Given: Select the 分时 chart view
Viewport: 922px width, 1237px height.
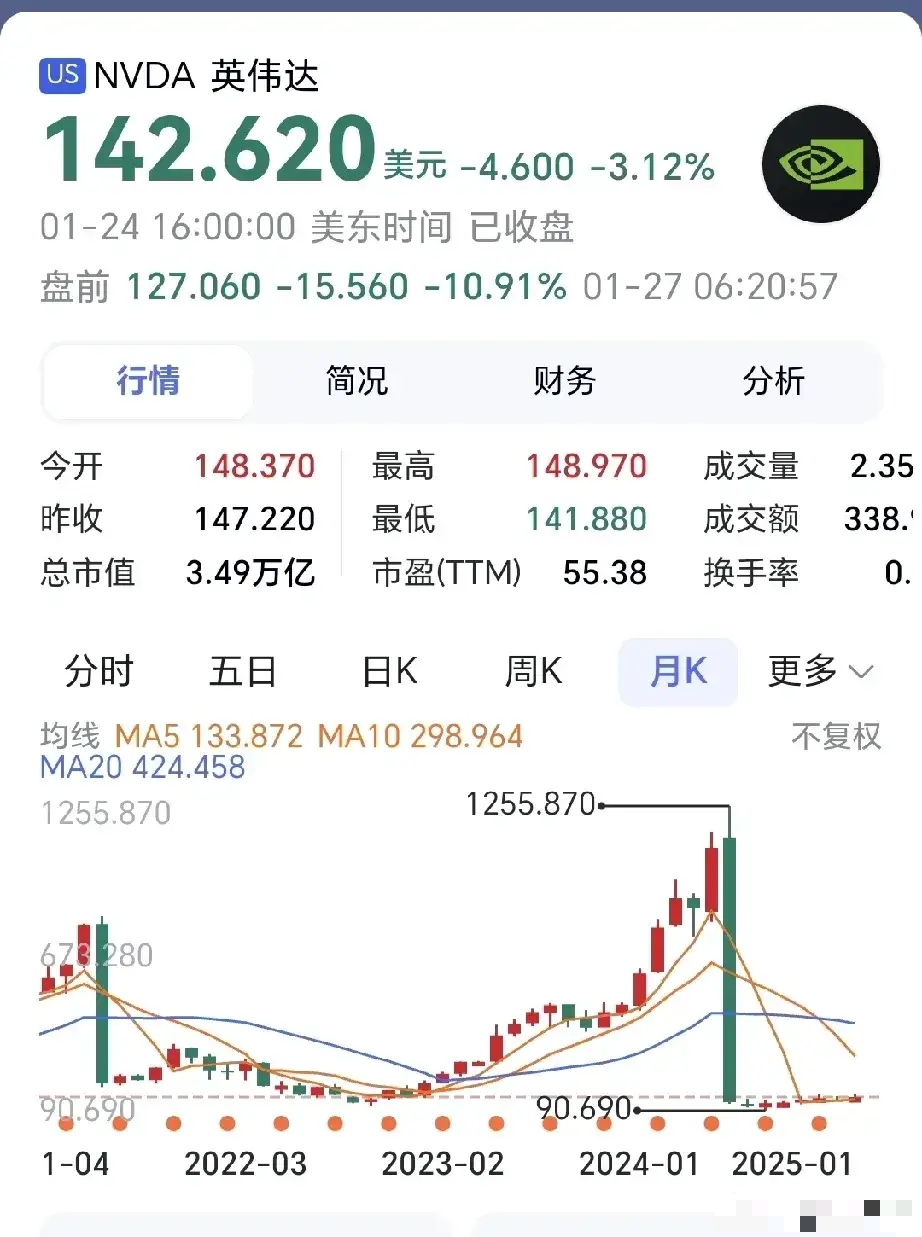Looking at the screenshot, I should (x=99, y=672).
